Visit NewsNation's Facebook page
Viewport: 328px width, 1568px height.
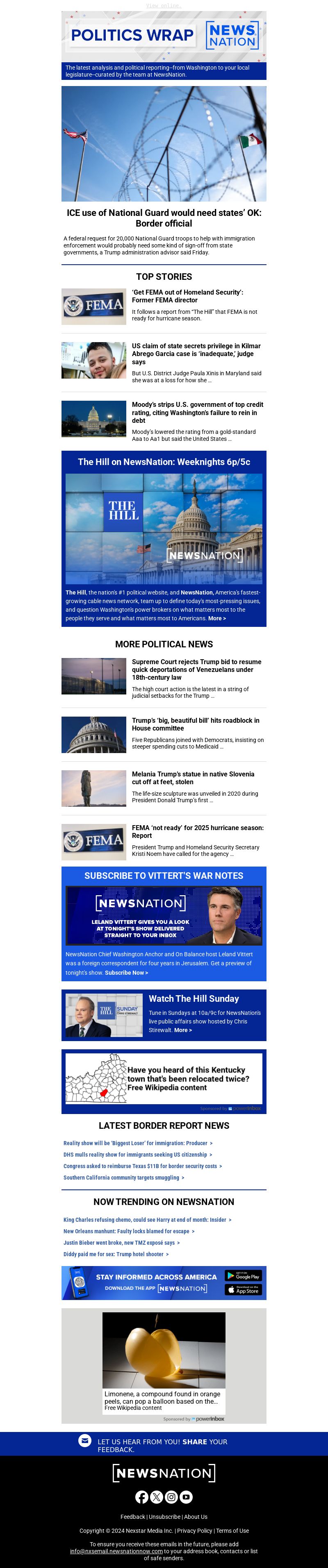141,1498
